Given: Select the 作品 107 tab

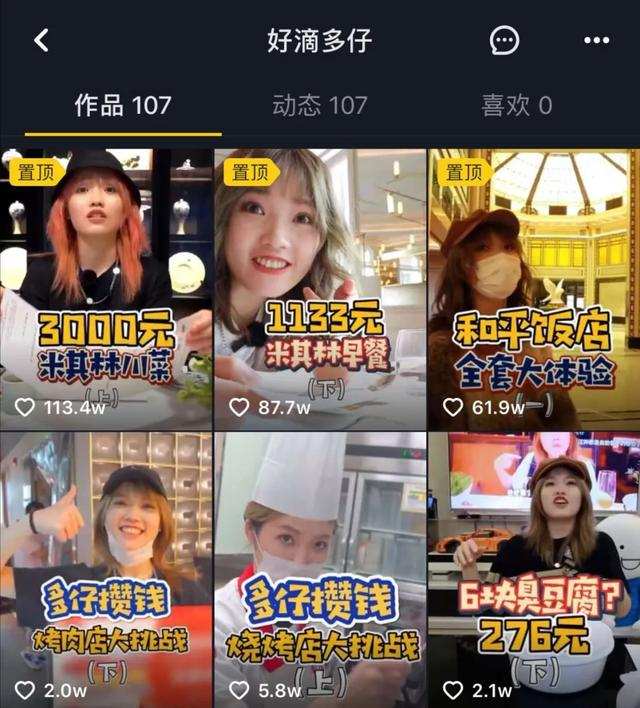Looking at the screenshot, I should 122,105.
